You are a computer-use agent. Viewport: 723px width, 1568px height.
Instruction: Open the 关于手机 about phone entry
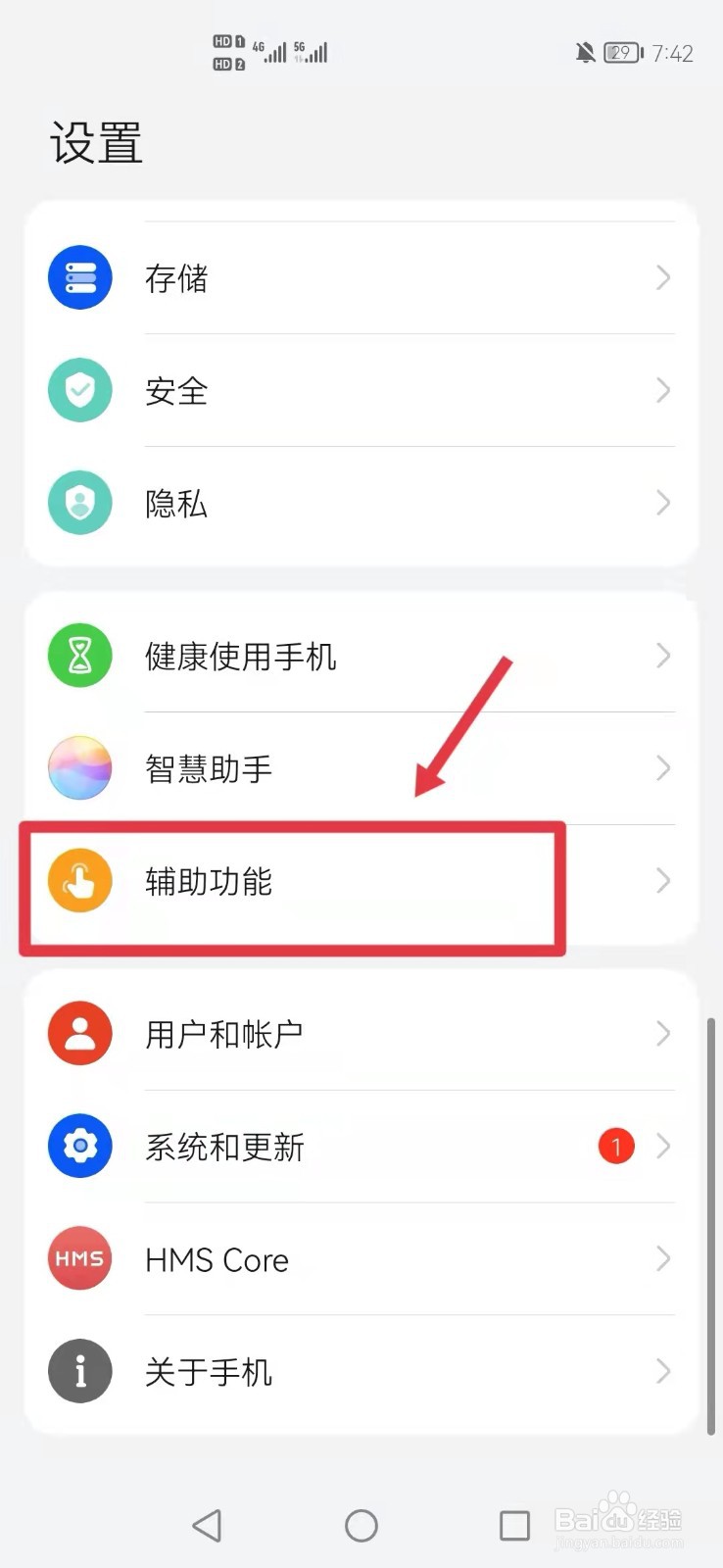click(x=294, y=1371)
